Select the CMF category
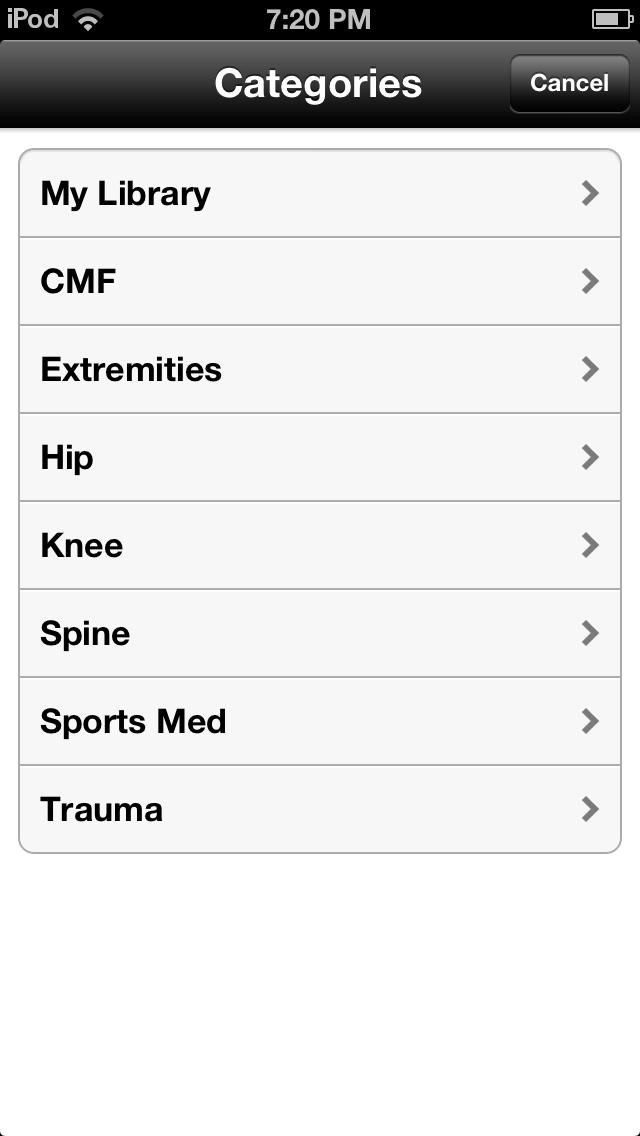Screen dimensions: 640x1136 point(320,281)
